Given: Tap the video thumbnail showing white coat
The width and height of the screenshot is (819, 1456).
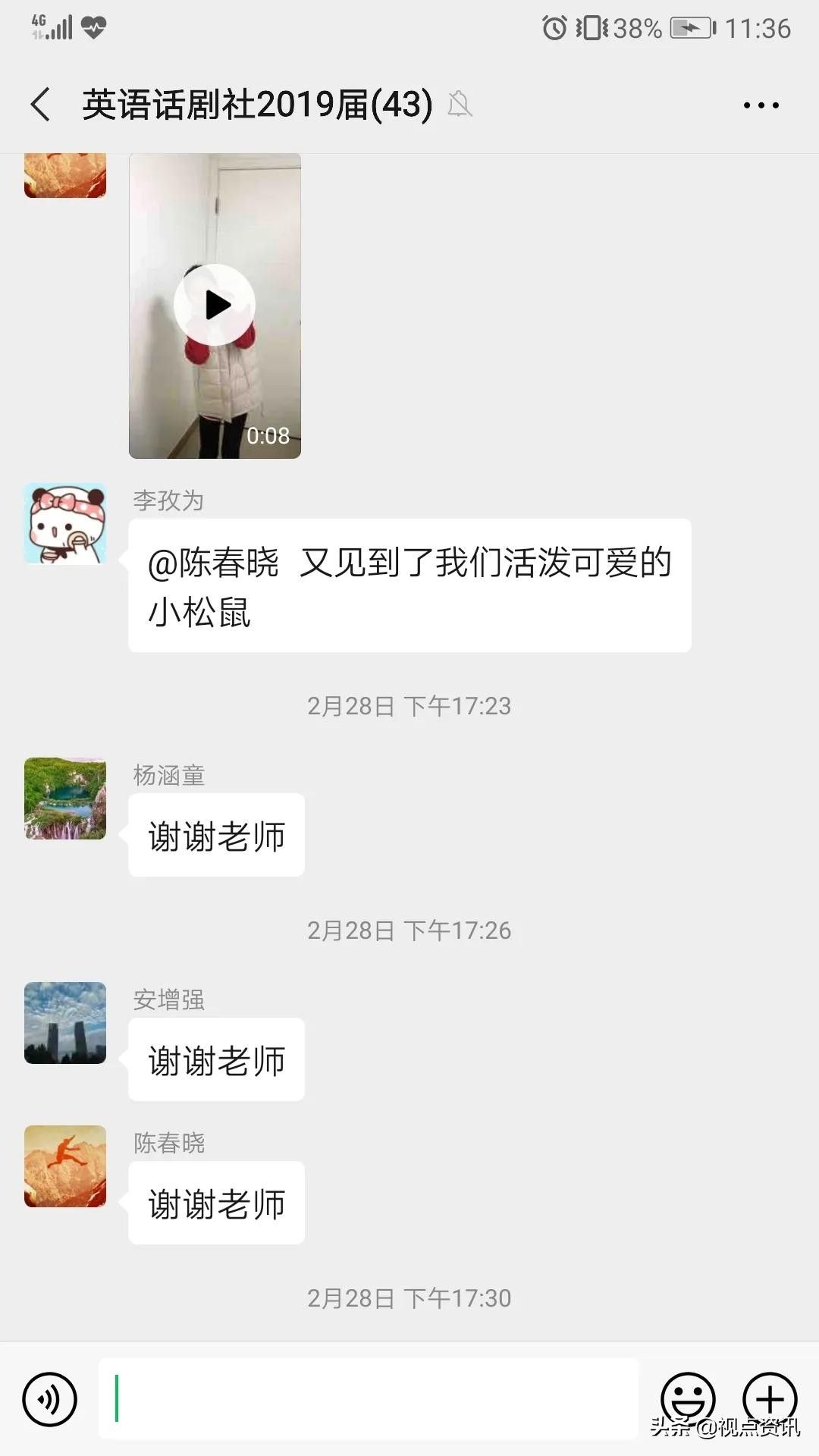Looking at the screenshot, I should coord(216,303).
